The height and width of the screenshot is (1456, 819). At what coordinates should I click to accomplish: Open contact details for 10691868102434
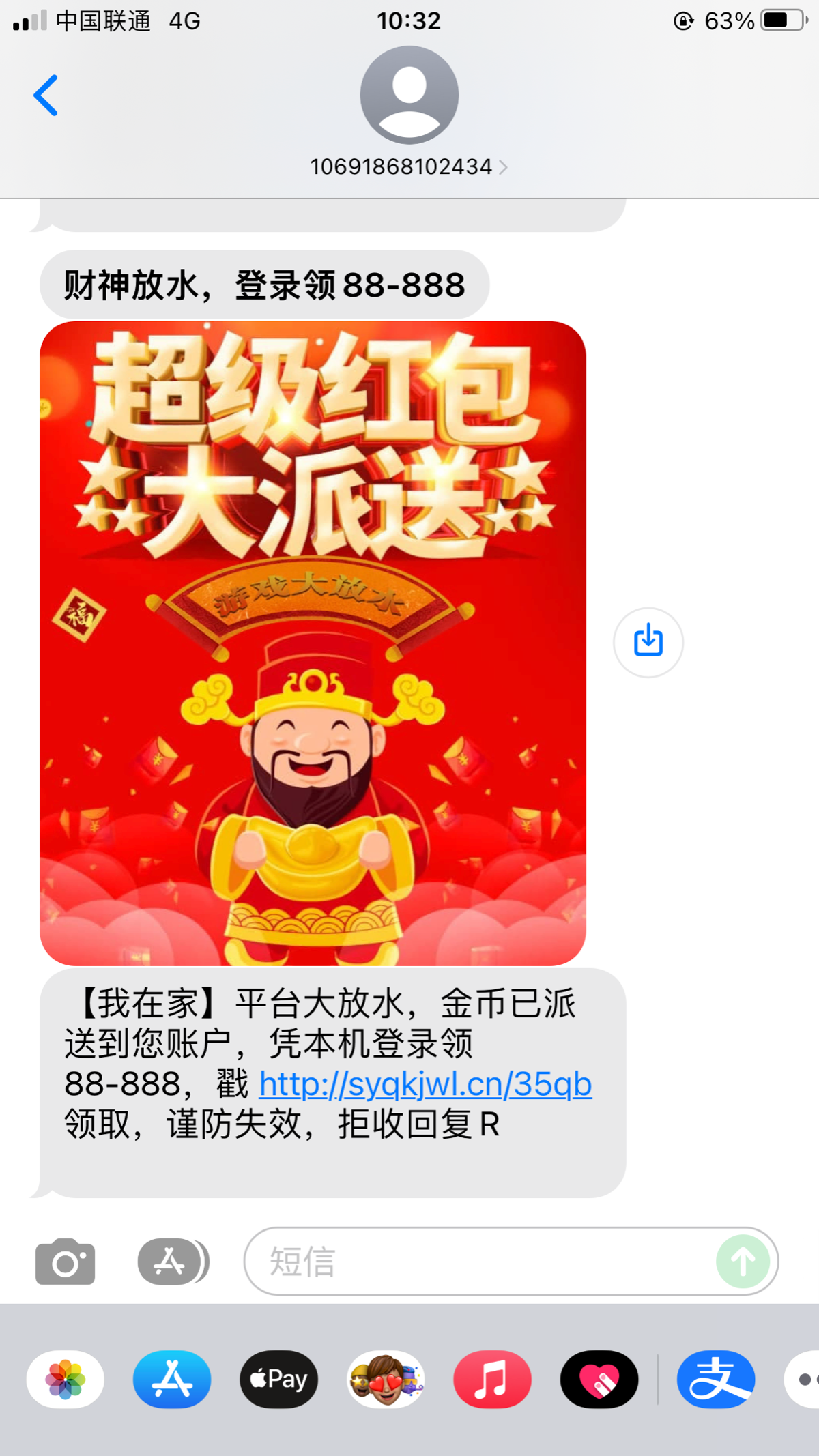[408, 166]
